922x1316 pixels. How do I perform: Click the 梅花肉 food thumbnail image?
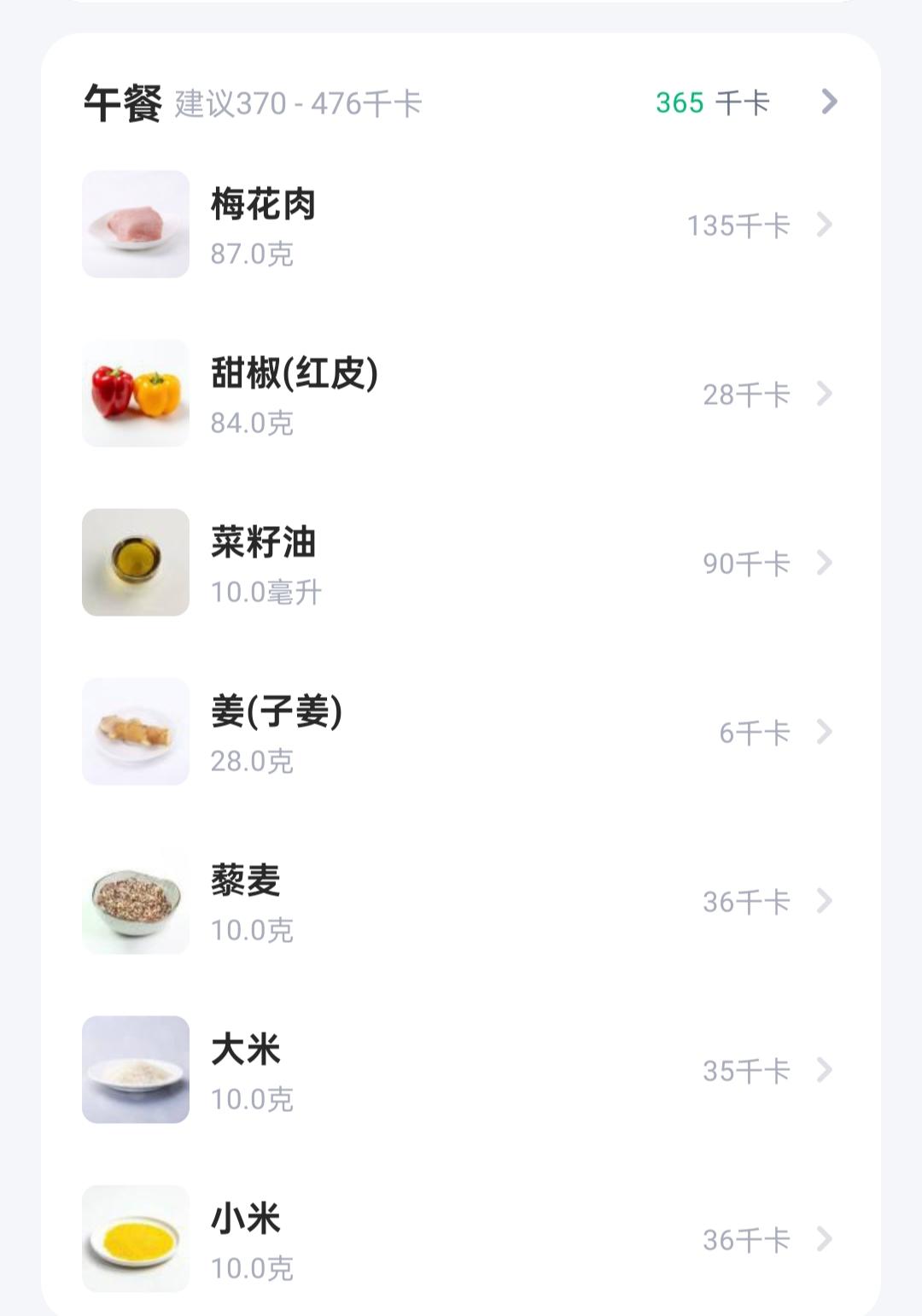pyautogui.click(x=135, y=224)
